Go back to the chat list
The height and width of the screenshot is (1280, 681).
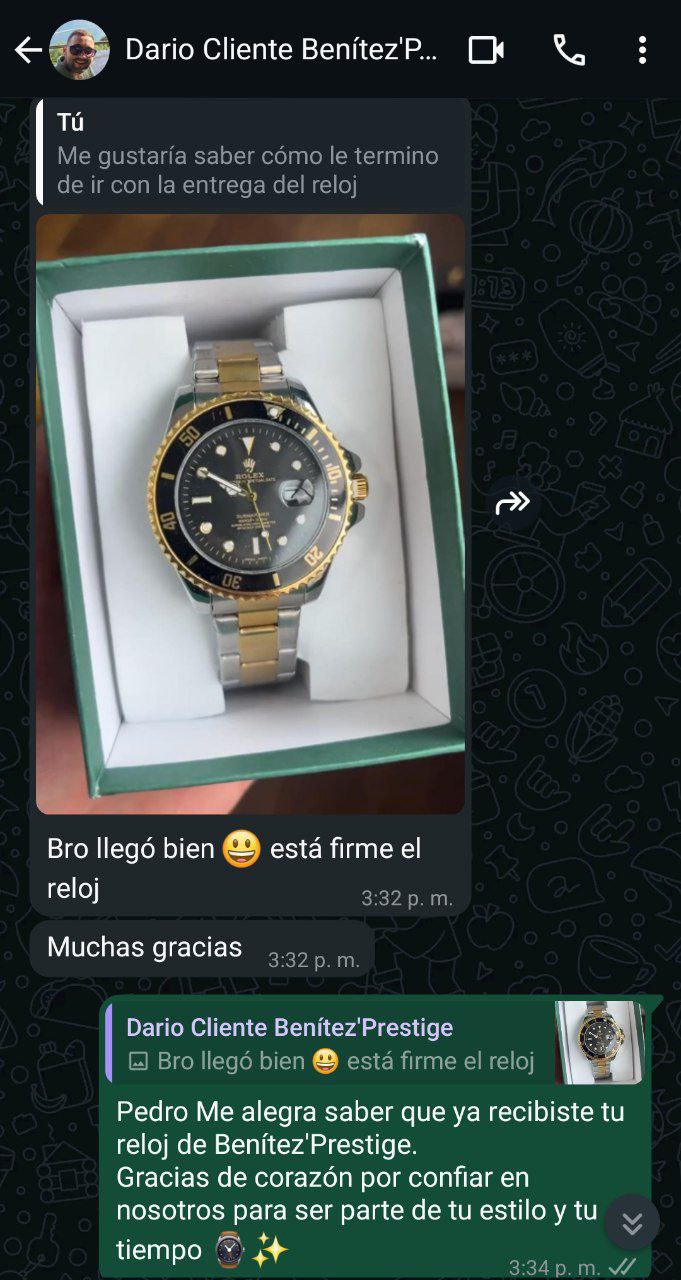(28, 50)
